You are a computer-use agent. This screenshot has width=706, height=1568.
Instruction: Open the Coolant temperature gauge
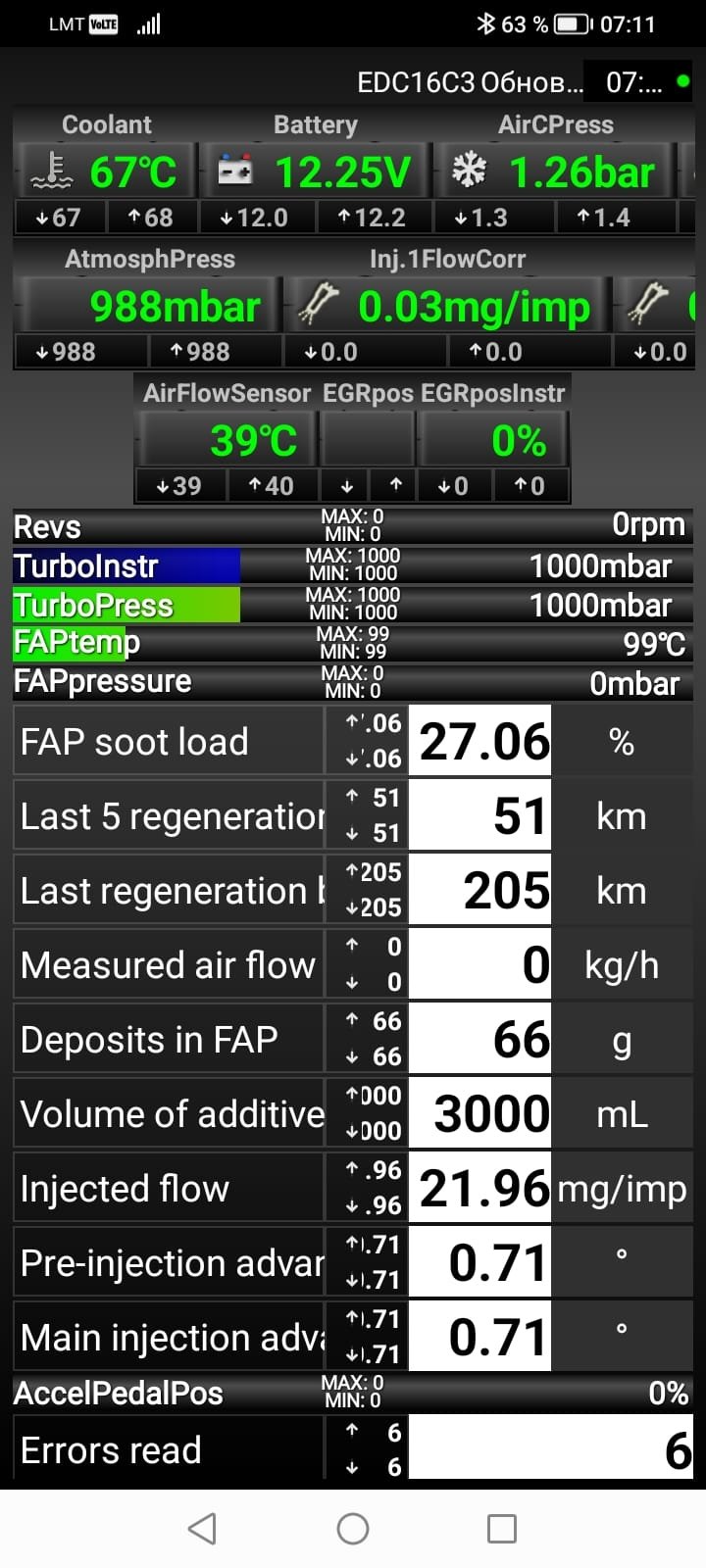(x=106, y=172)
